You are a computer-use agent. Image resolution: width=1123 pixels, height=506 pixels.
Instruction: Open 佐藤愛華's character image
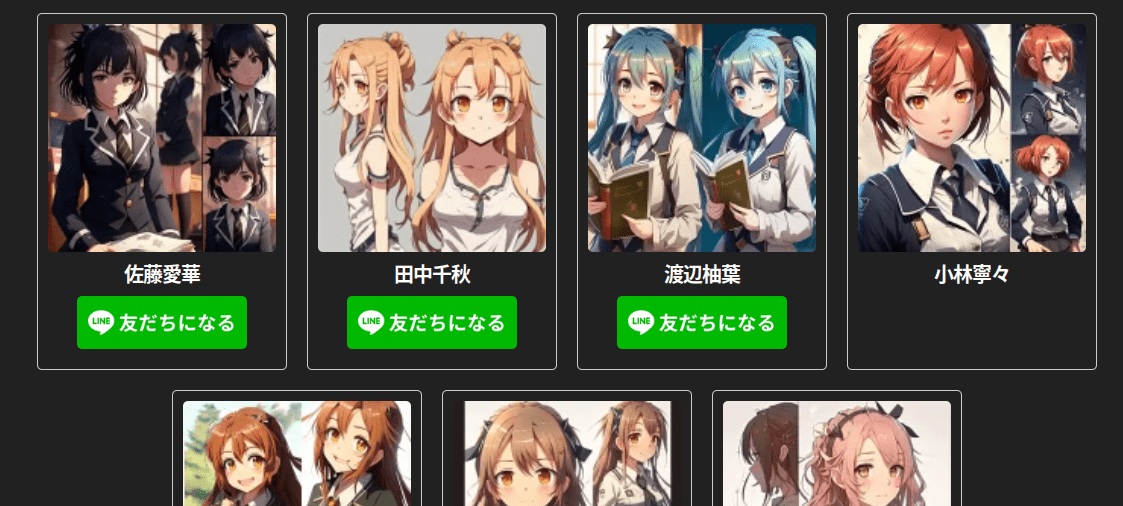(x=162, y=138)
